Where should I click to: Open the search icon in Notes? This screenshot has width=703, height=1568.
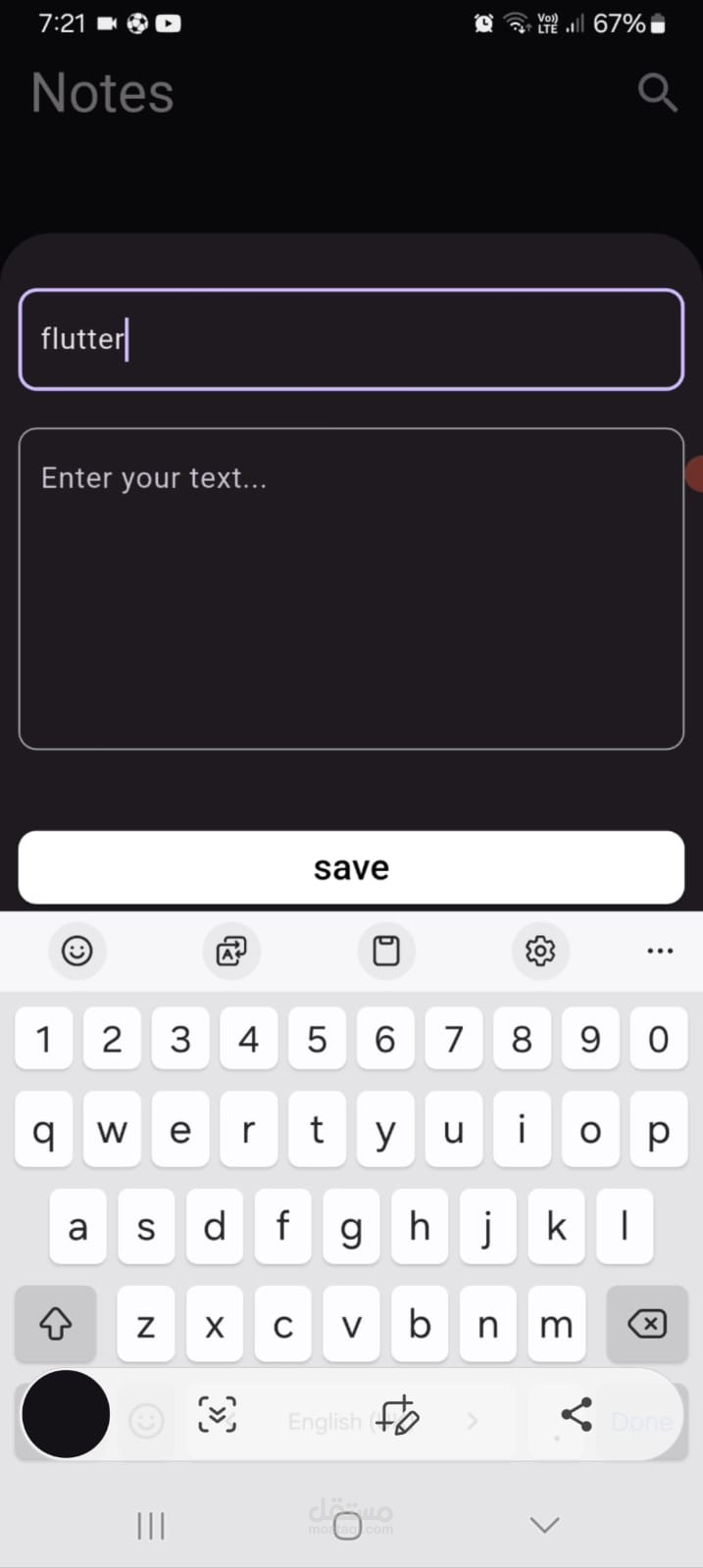tap(657, 93)
